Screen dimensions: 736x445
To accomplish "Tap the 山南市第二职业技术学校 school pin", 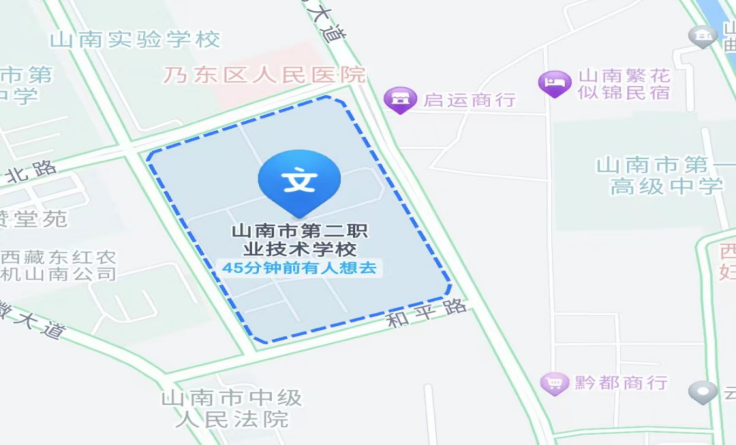I will (x=299, y=182).
